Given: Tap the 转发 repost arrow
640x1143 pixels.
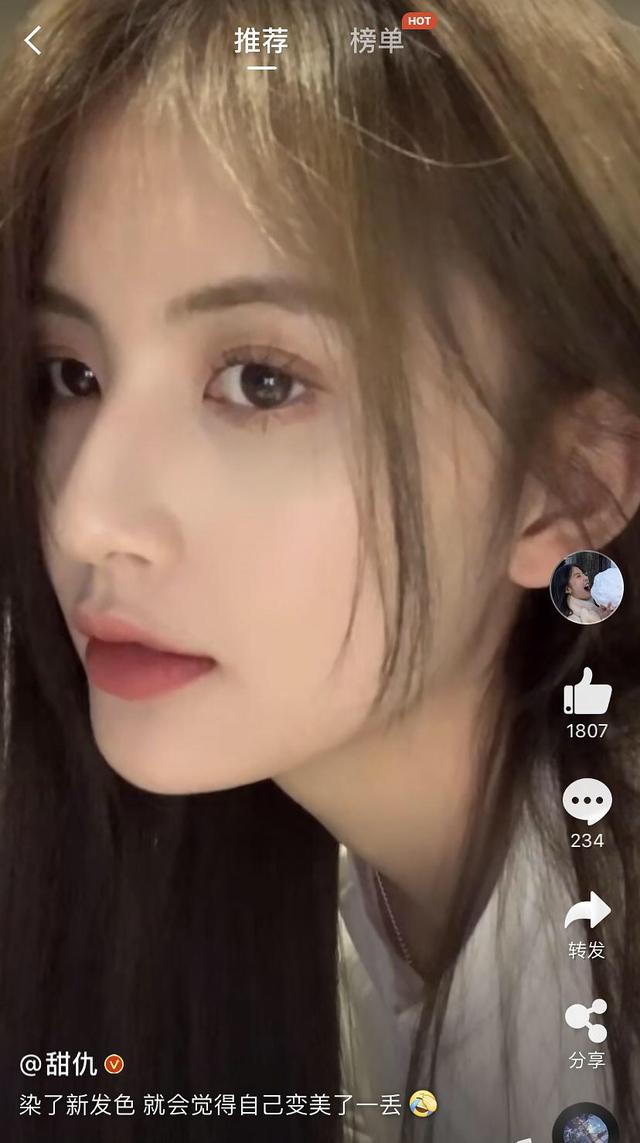Looking at the screenshot, I should pyautogui.click(x=587, y=911).
